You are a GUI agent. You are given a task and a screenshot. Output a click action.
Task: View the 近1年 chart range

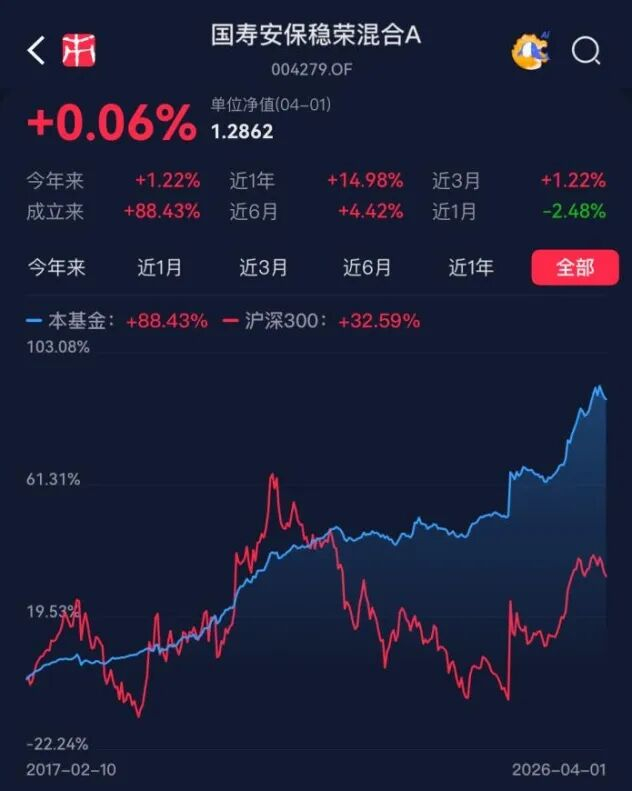pos(471,267)
